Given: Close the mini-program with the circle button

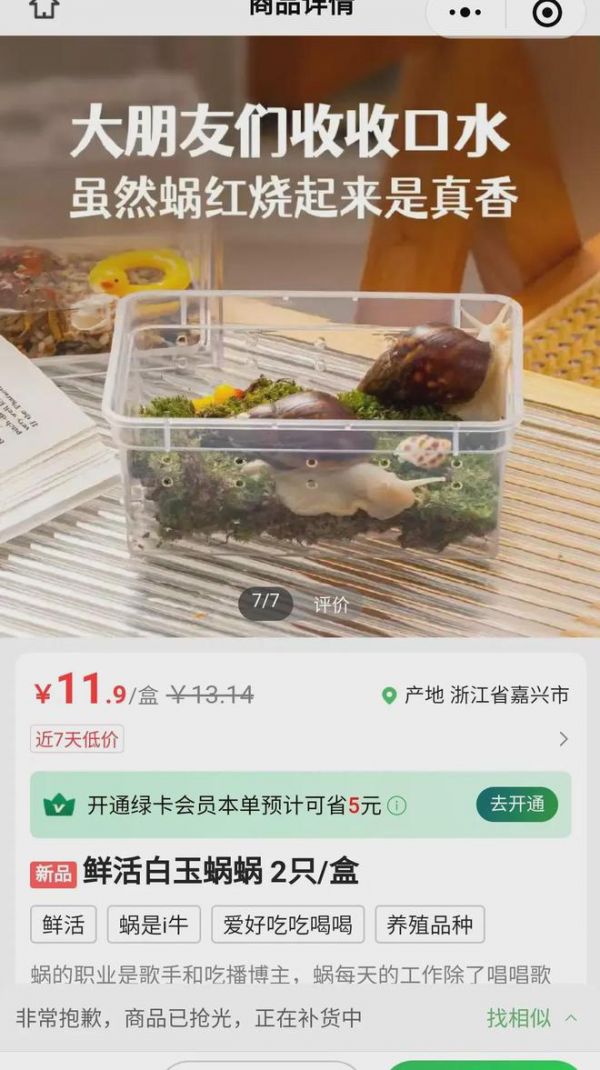Looking at the screenshot, I should pos(547,12).
